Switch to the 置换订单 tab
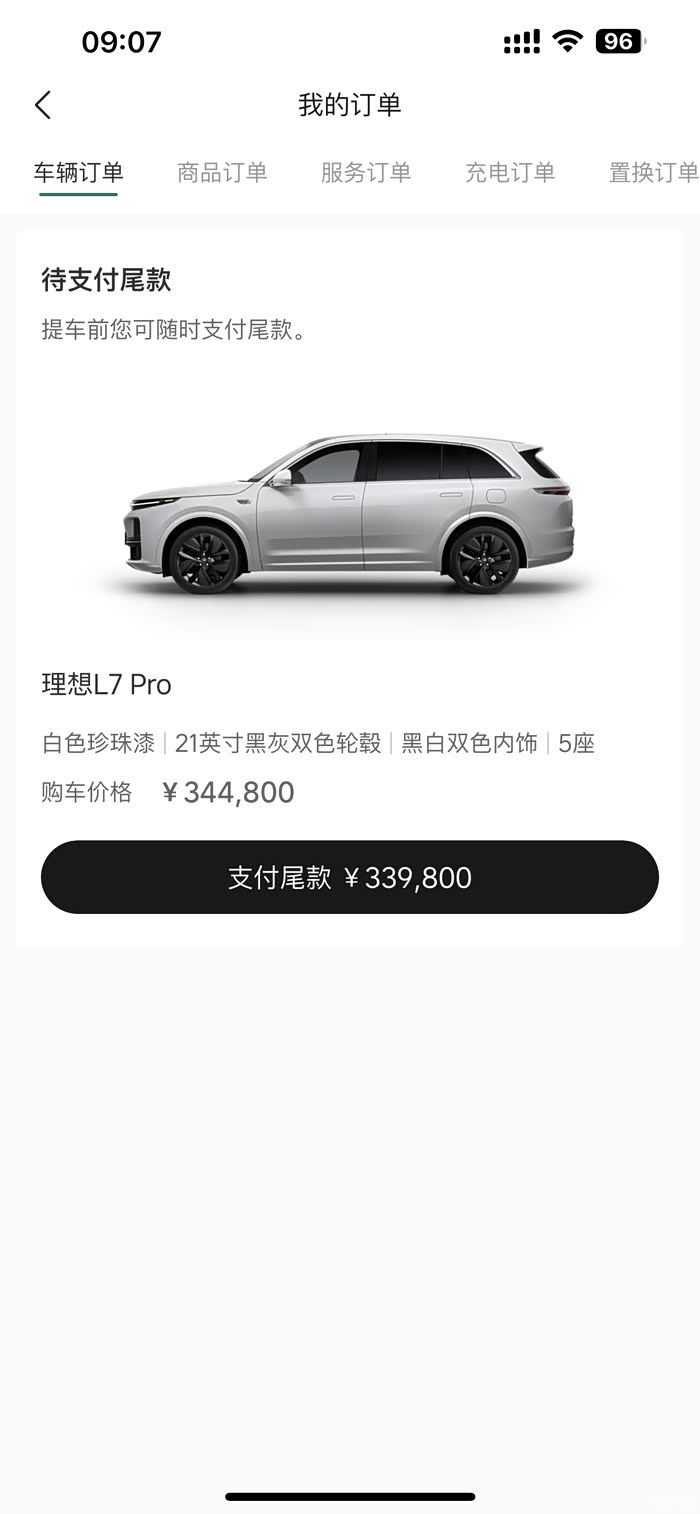The width and height of the screenshot is (700, 1514). point(652,172)
